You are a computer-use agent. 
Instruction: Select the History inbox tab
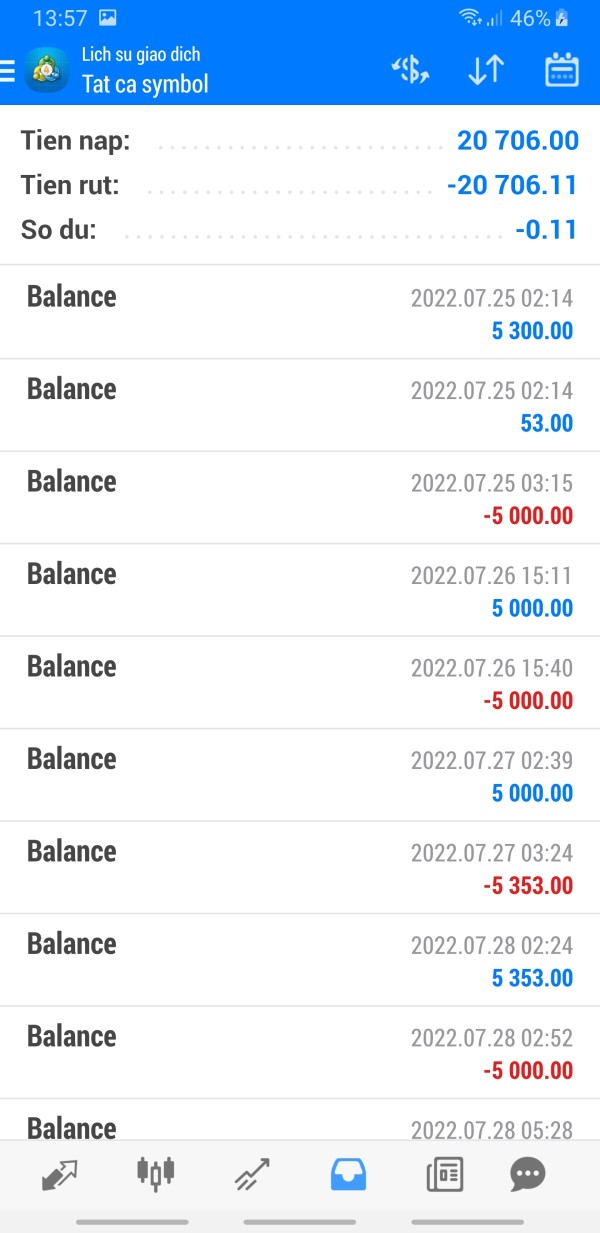349,1173
